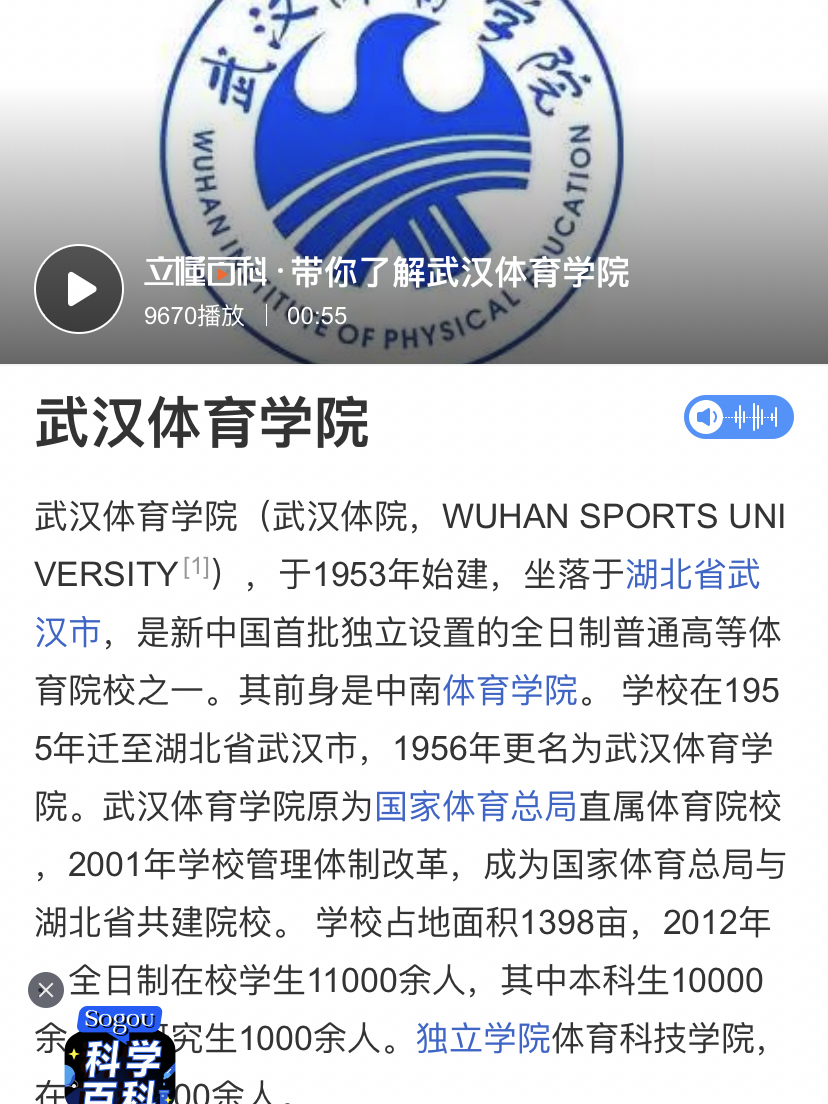Open the 独立学院 link
The image size is (828, 1104).
[x=483, y=1038]
